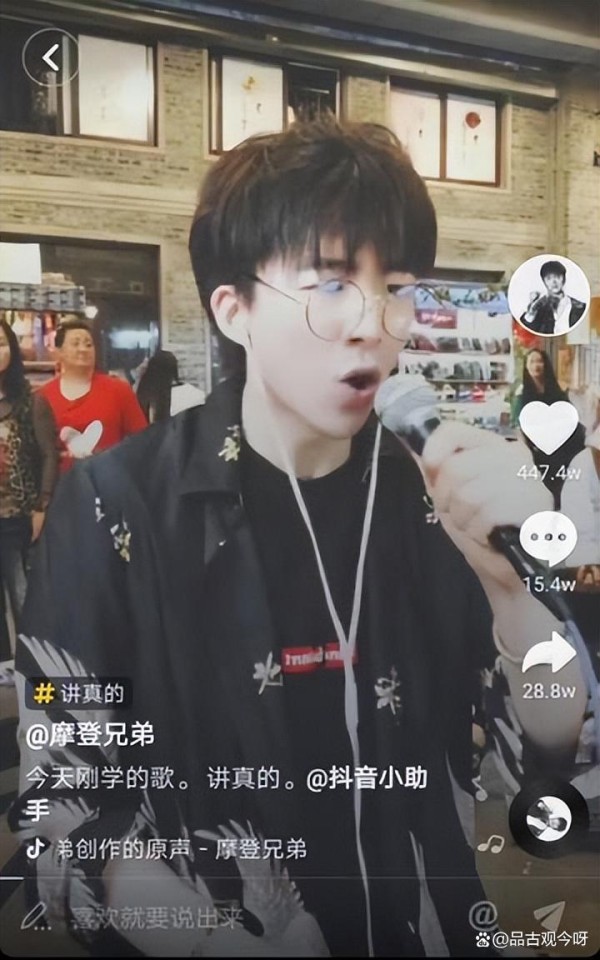Open the #讲真的 hashtag
The image size is (600, 960).
78,693
